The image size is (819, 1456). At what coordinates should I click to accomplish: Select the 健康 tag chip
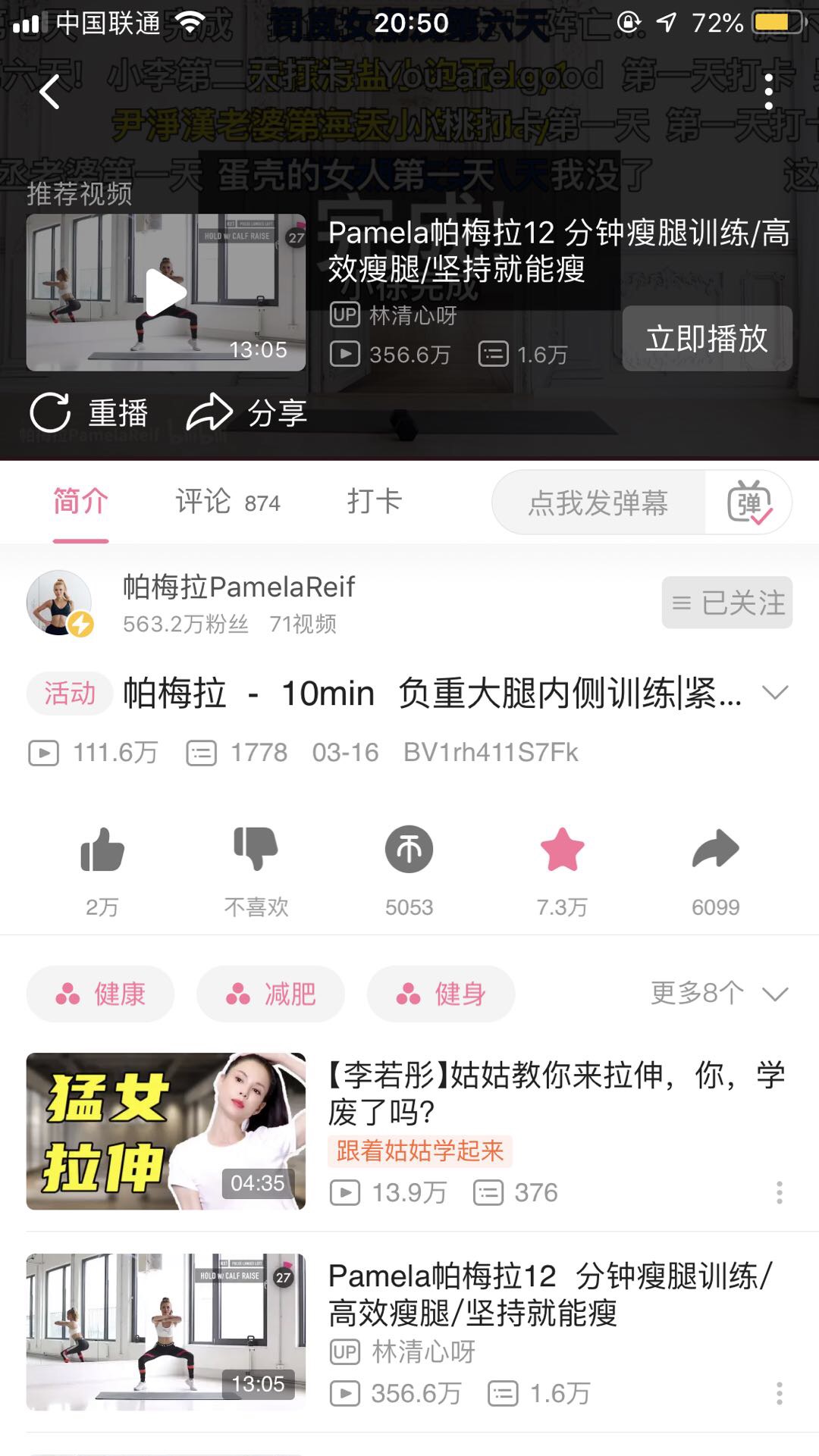tap(100, 994)
